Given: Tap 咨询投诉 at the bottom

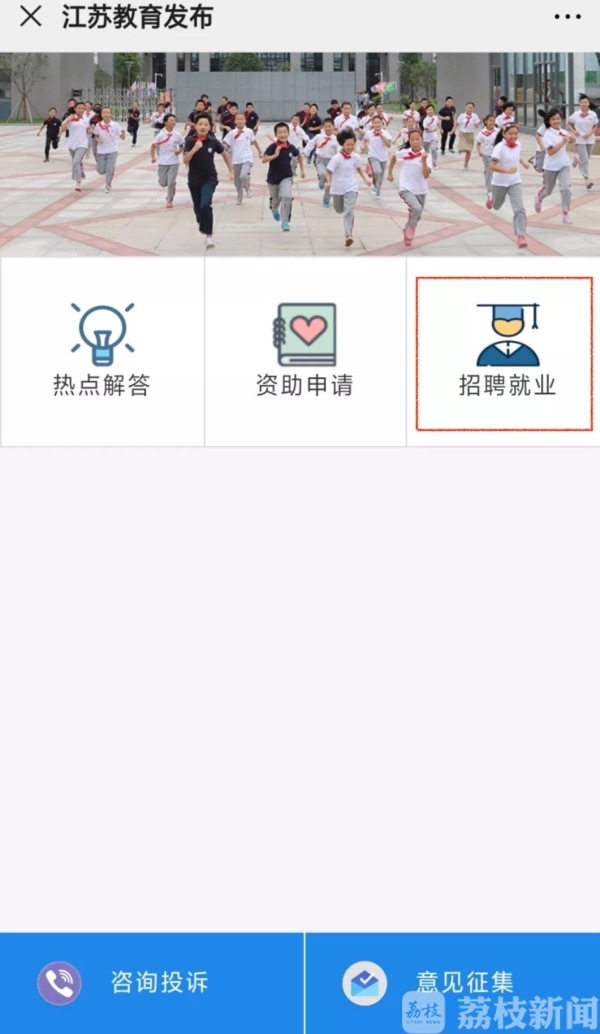Looking at the screenshot, I should 151,982.
